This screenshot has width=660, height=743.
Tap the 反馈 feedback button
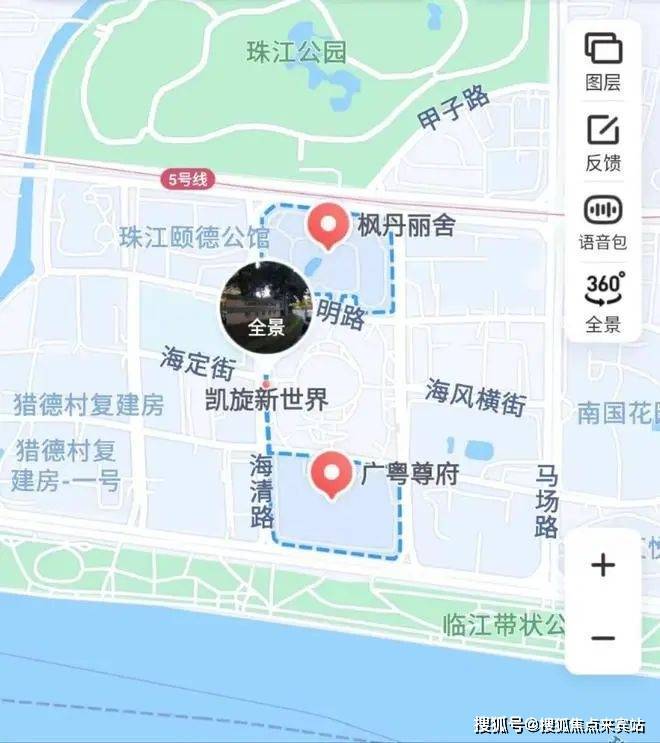pyautogui.click(x=603, y=142)
